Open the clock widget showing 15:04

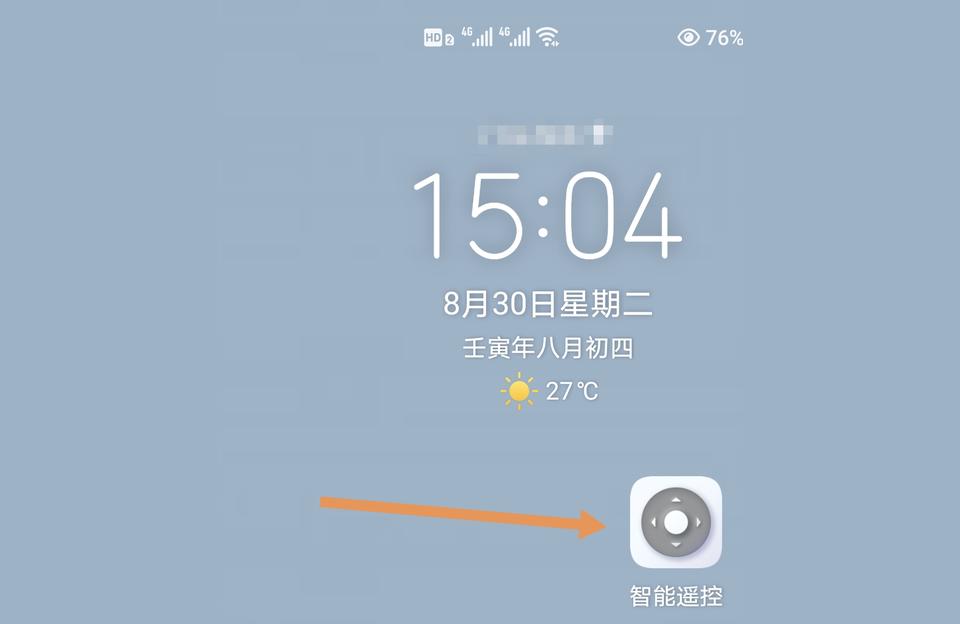click(547, 217)
